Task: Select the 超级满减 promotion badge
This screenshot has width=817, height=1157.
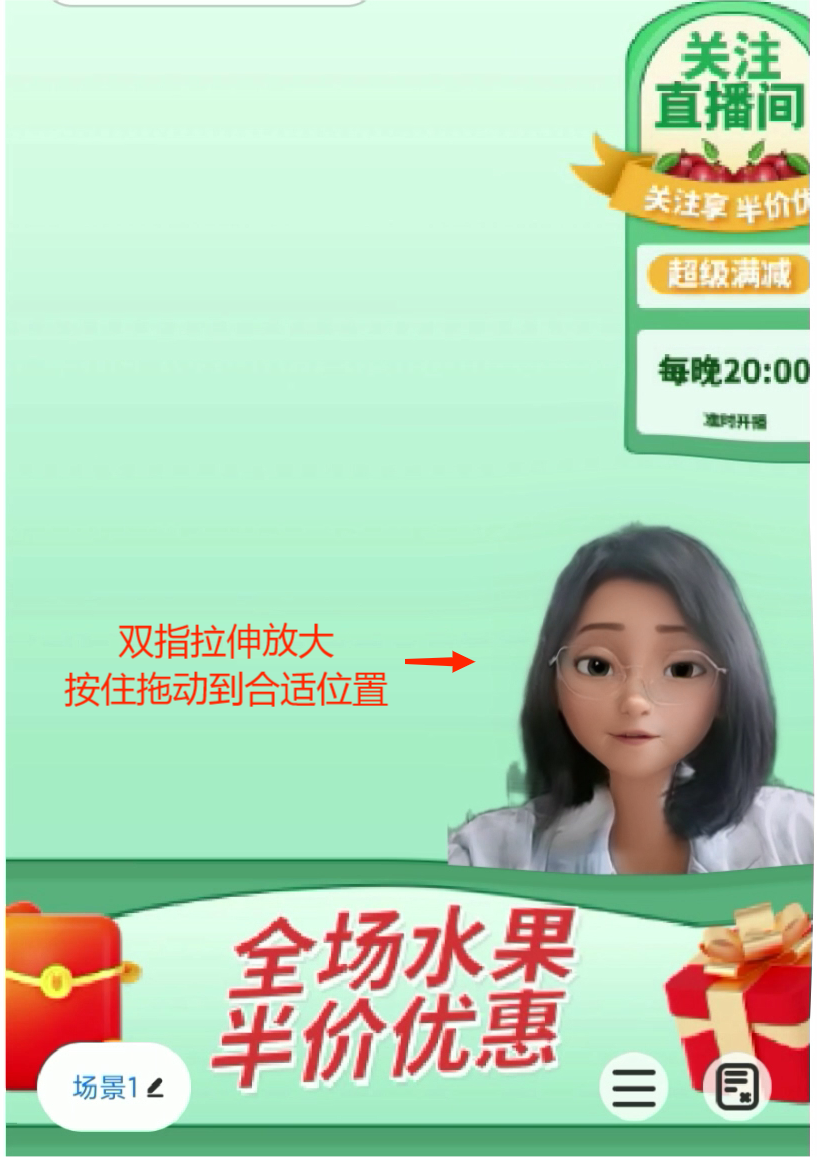Action: (x=730, y=272)
